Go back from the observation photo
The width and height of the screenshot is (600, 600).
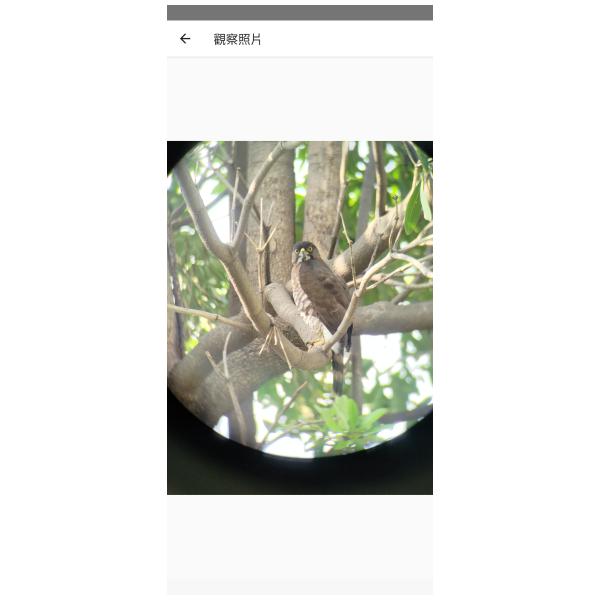[185, 39]
